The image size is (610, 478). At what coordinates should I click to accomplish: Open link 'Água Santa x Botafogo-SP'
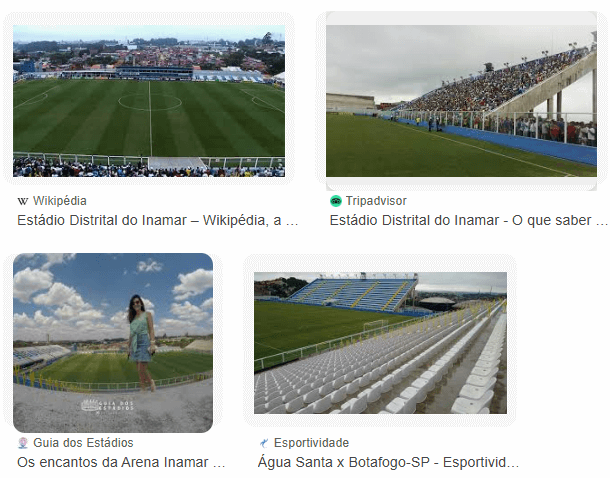coord(388,462)
